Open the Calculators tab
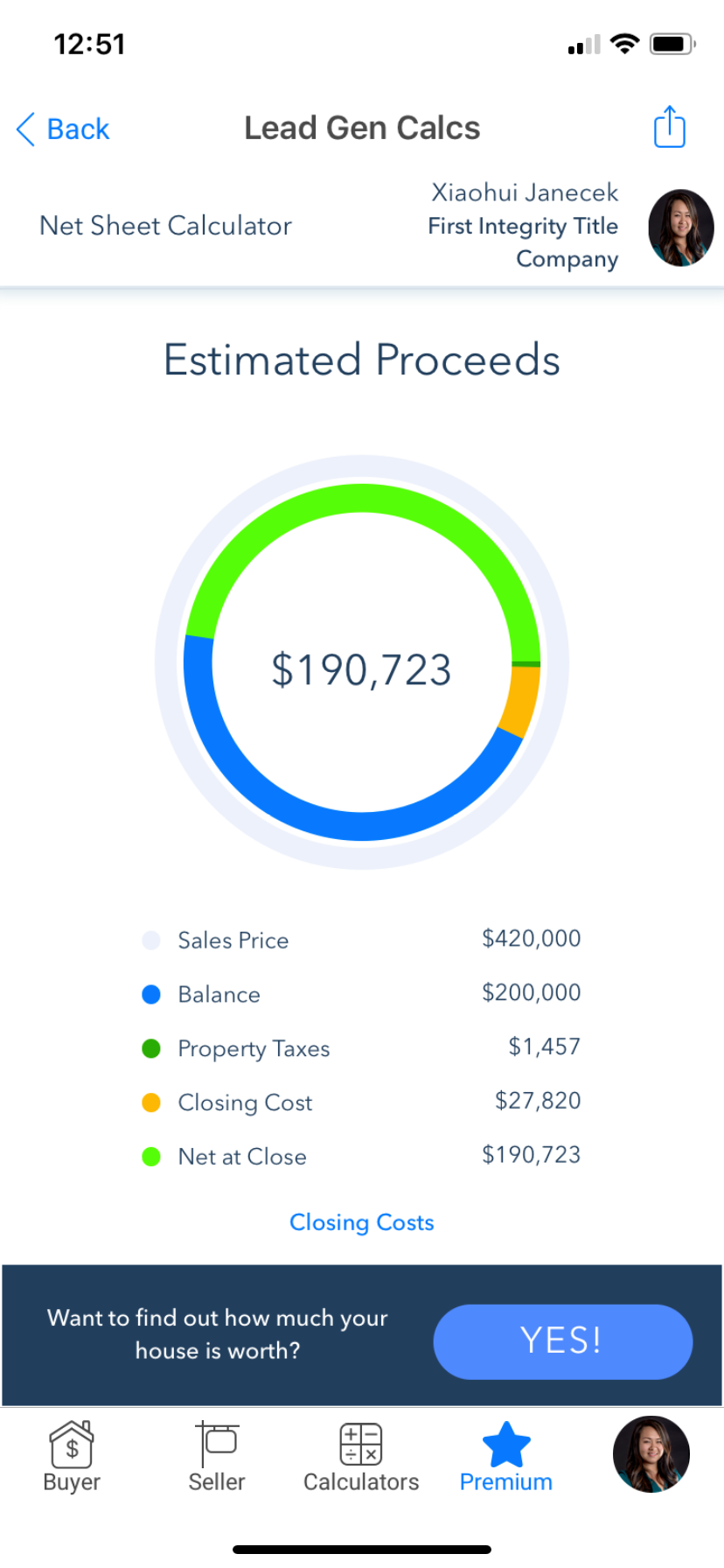Screen dimensions: 724x1568 point(361,1458)
